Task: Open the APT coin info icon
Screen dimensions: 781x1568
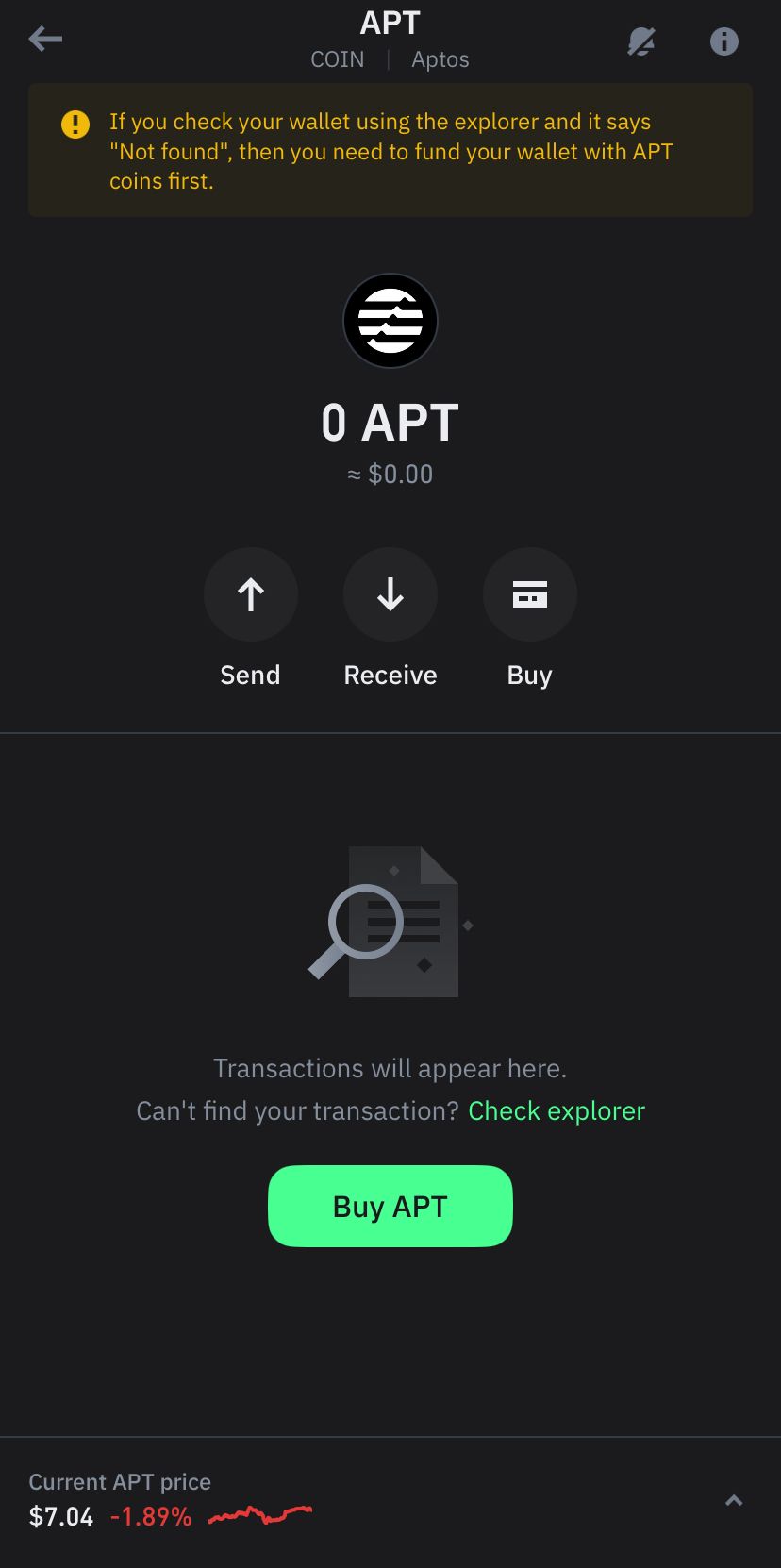Action: point(723,42)
